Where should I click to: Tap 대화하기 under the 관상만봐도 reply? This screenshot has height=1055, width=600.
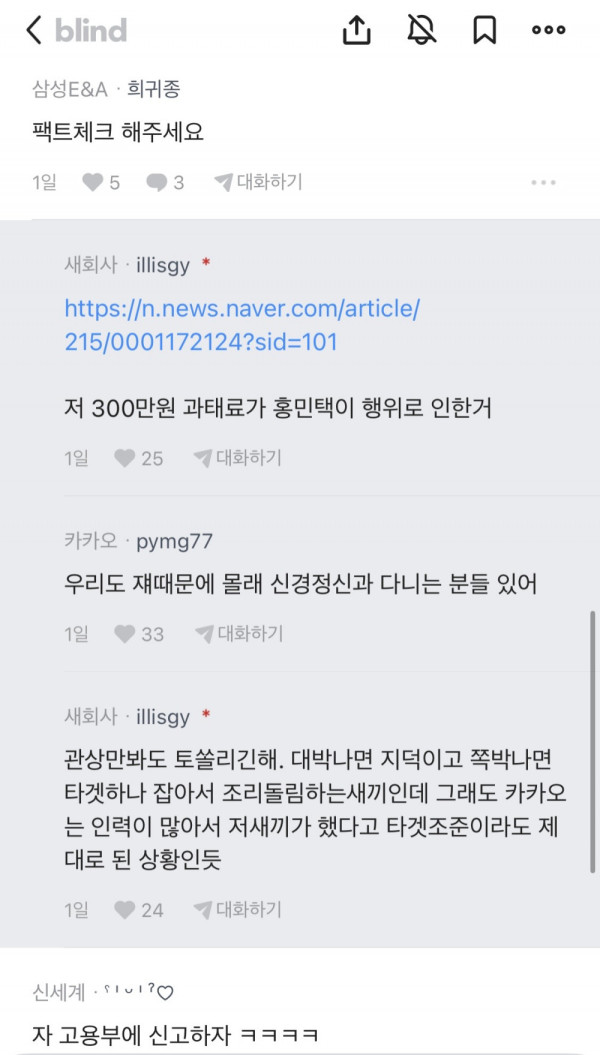[238, 910]
